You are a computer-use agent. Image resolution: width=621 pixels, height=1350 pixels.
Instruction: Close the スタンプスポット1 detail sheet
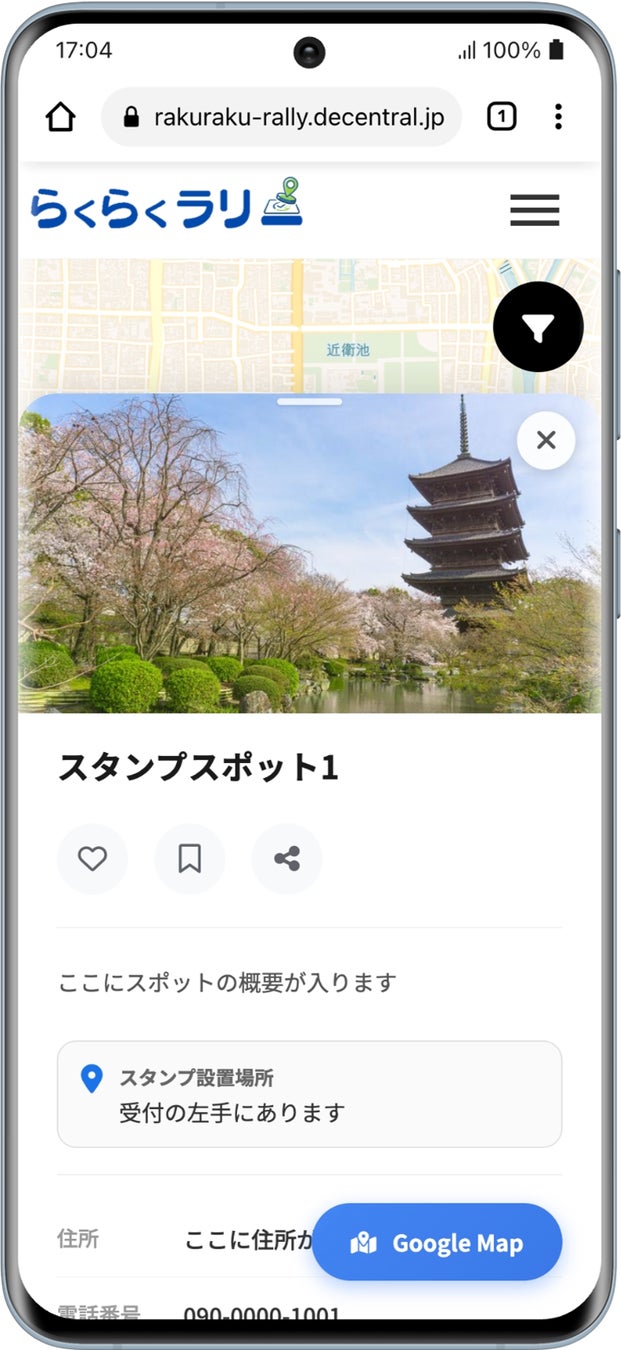click(546, 440)
